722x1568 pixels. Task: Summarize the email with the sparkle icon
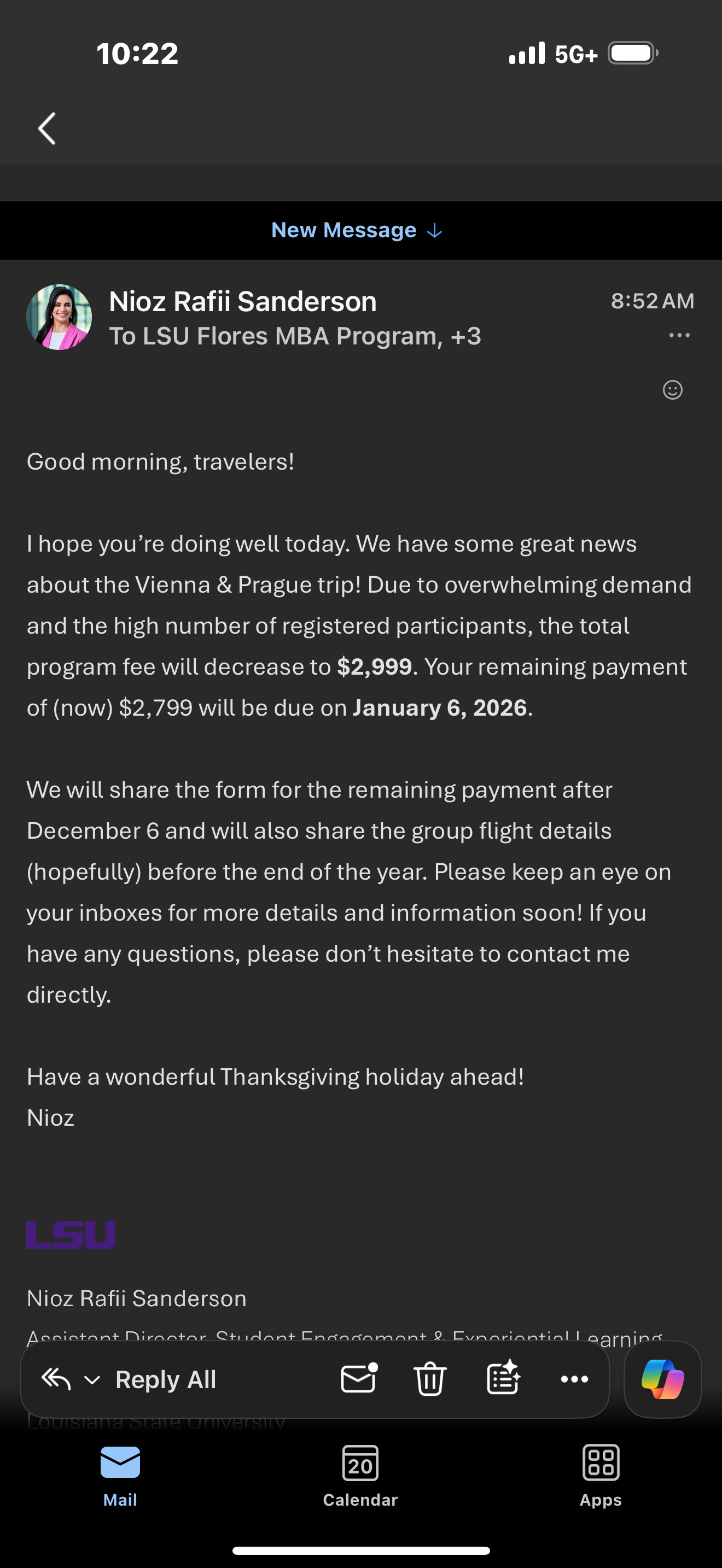503,1378
